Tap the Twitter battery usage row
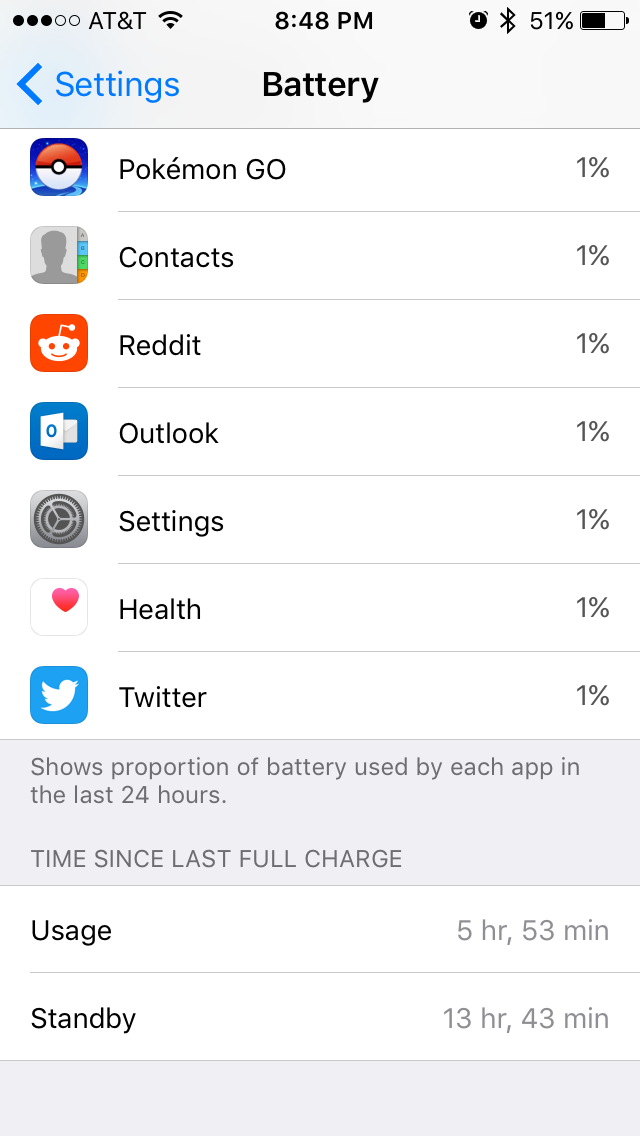Viewport: 640px width, 1136px height. tap(320, 696)
